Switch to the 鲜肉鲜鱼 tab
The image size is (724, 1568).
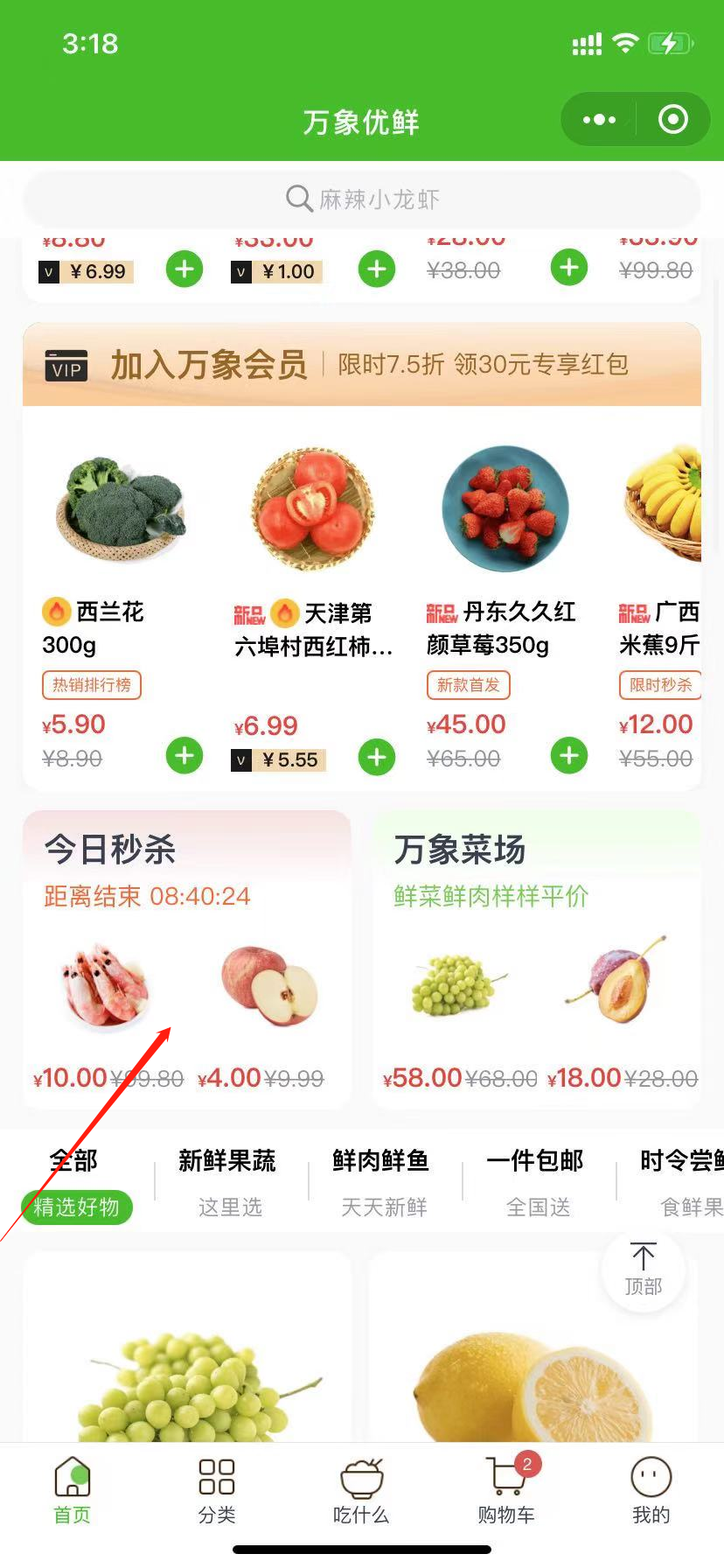click(383, 1183)
